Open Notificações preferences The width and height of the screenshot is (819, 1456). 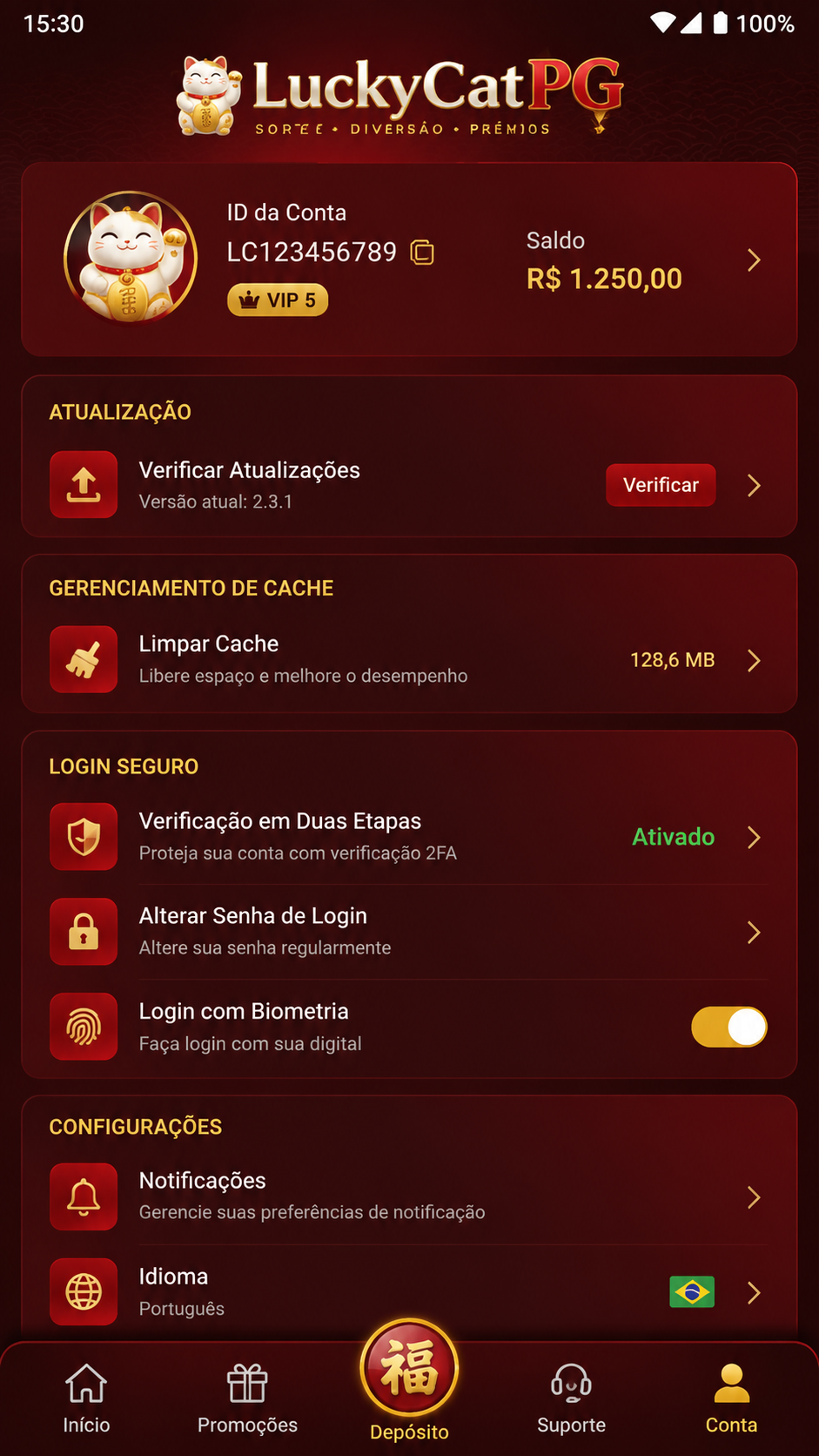(x=409, y=1196)
